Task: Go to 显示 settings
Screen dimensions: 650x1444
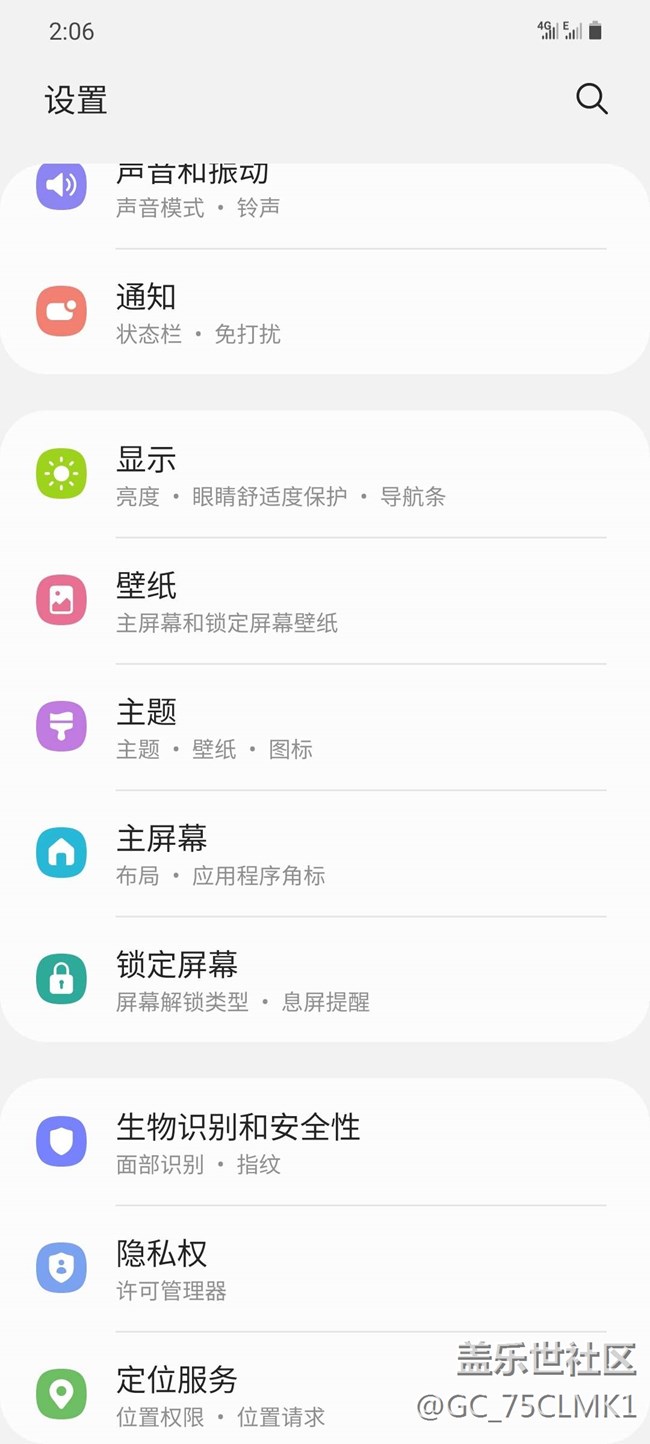Action: (325, 474)
